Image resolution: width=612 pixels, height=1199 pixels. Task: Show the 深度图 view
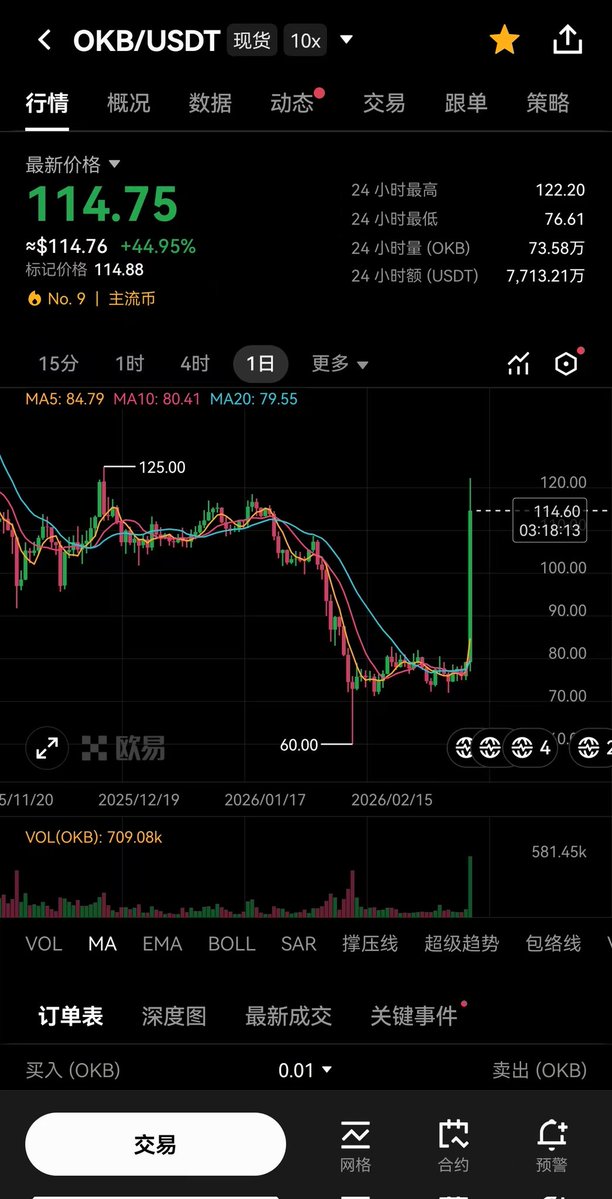(174, 1016)
